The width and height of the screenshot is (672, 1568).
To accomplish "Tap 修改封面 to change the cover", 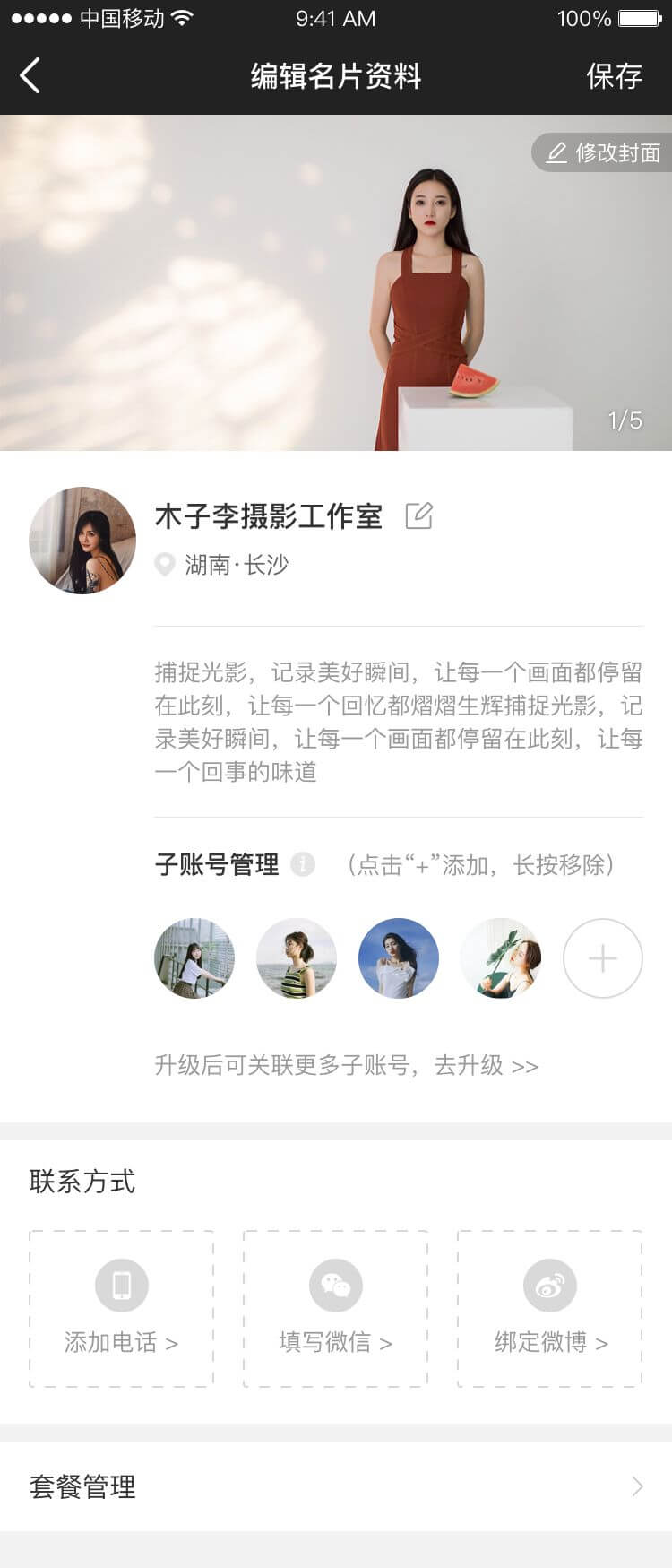I will [x=605, y=152].
